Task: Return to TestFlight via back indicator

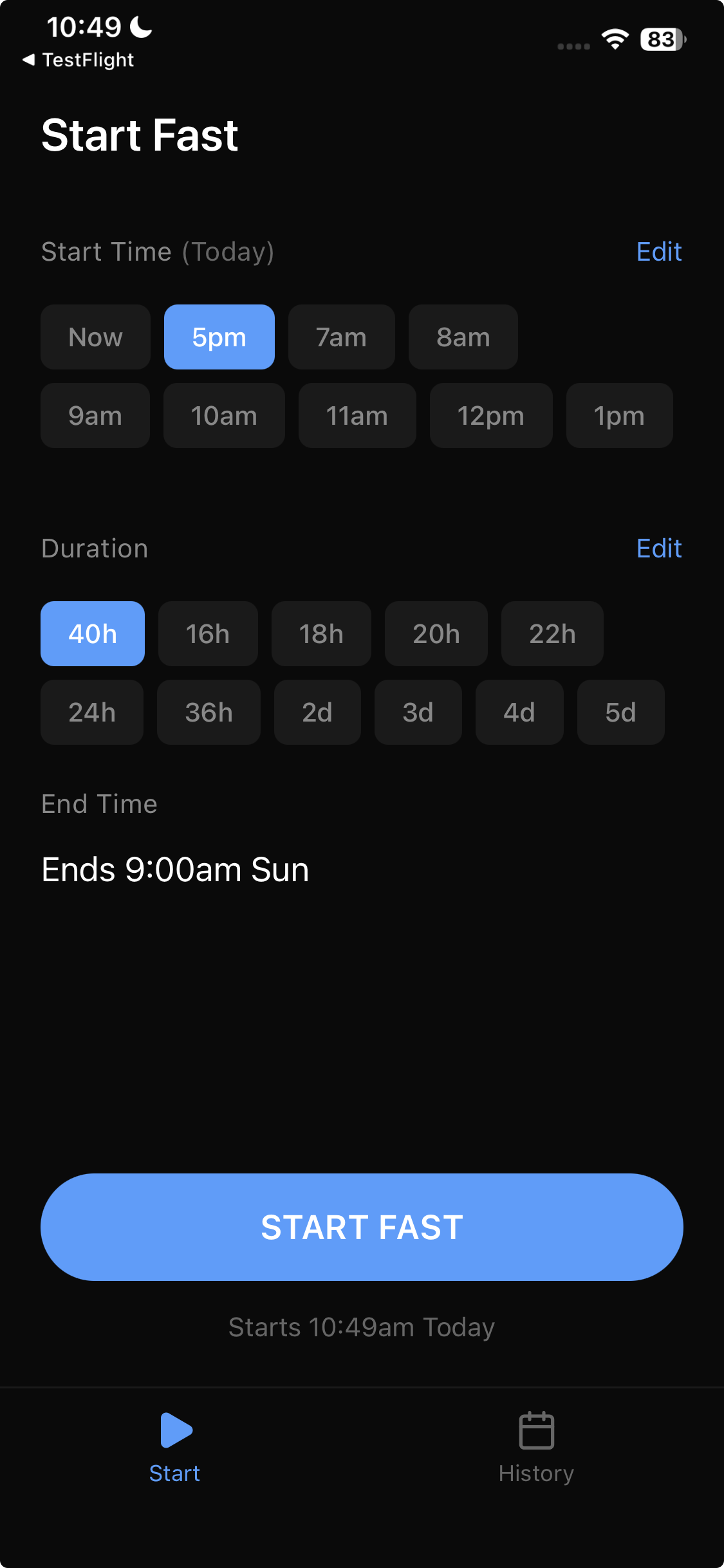Action: coord(79,59)
